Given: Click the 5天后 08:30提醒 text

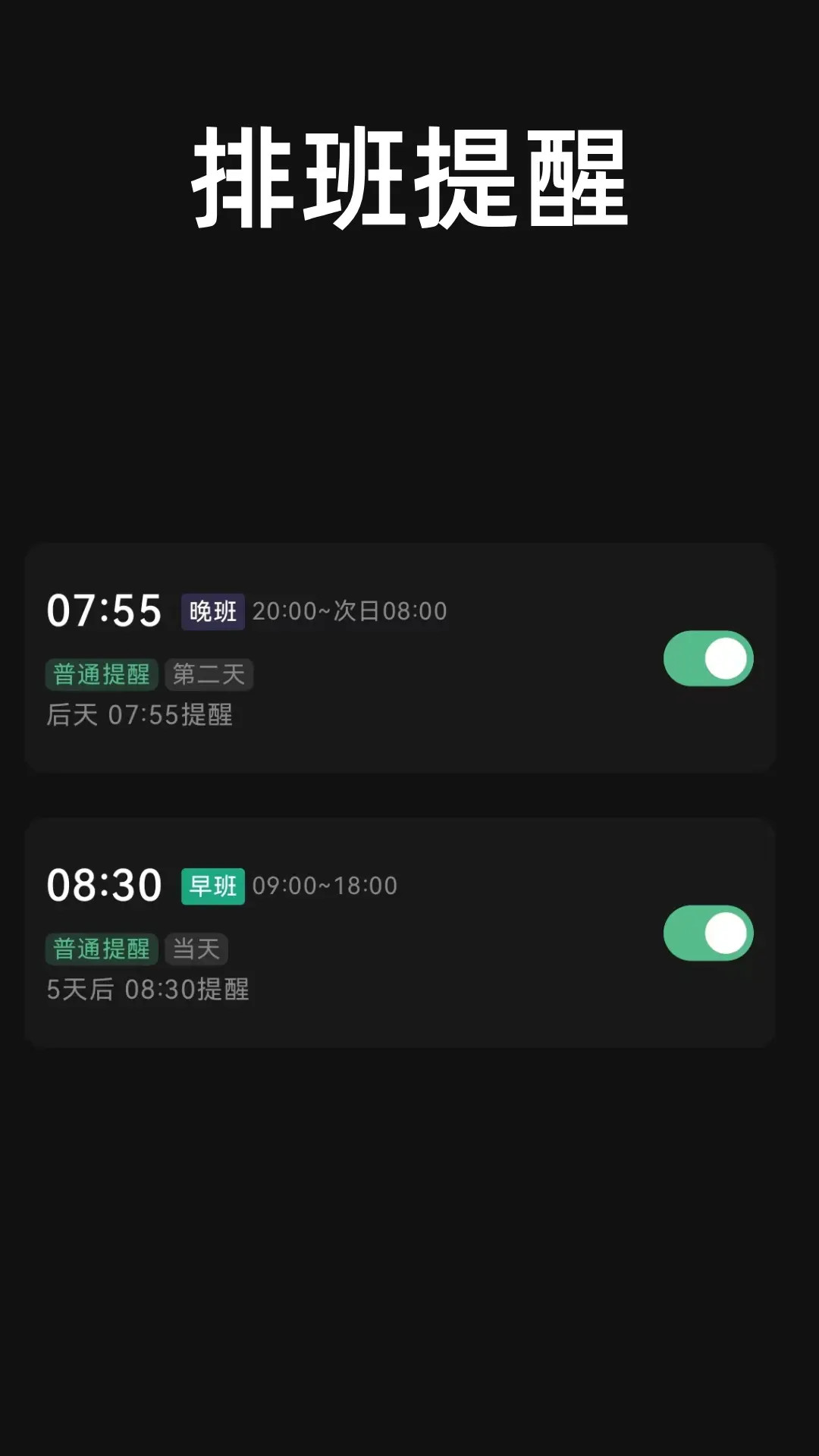Looking at the screenshot, I should click(x=148, y=990).
